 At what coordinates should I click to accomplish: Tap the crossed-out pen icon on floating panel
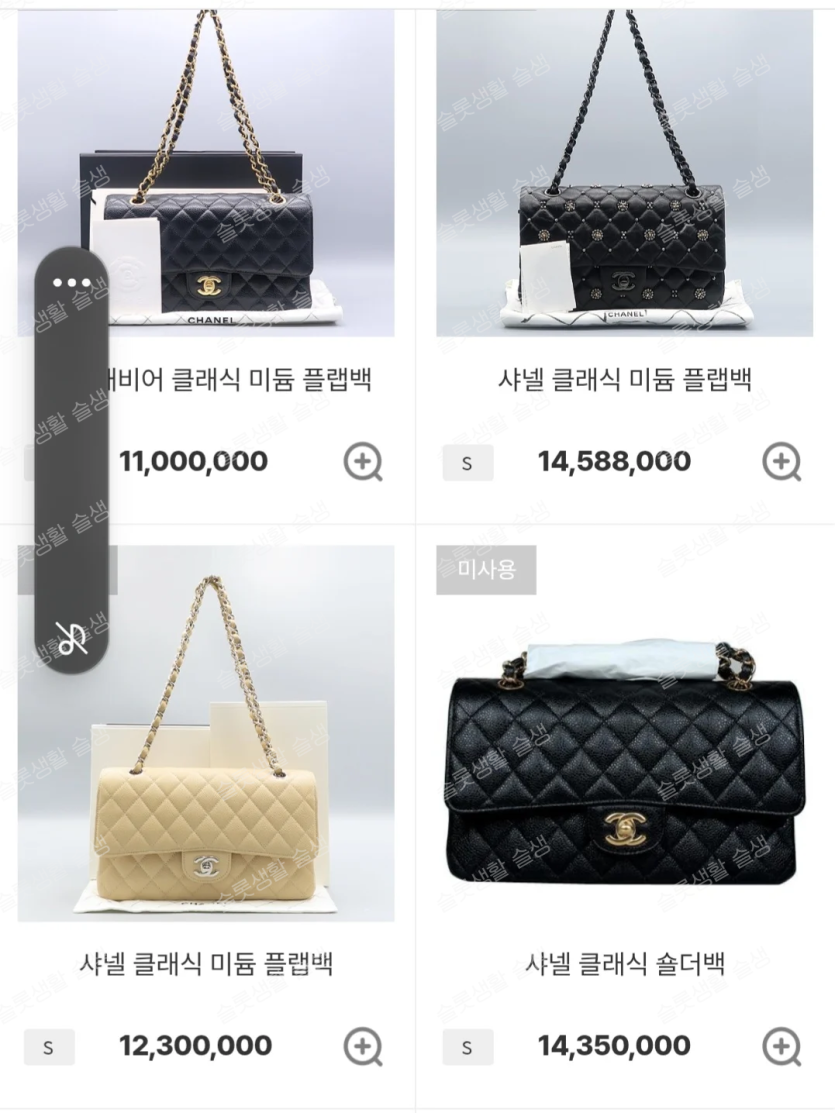(x=71, y=639)
